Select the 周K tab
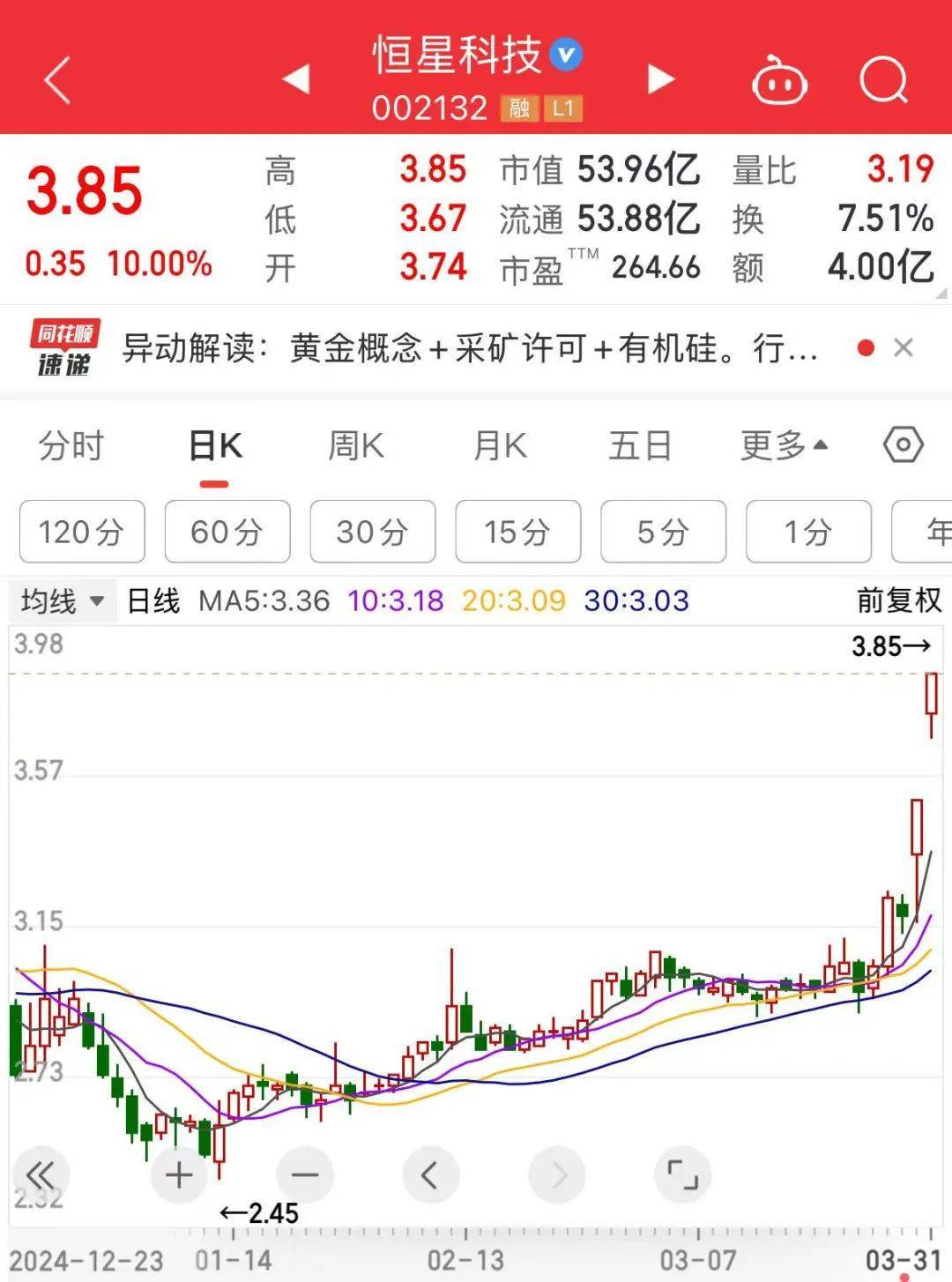Image resolution: width=952 pixels, height=1282 pixels. pyautogui.click(x=356, y=446)
